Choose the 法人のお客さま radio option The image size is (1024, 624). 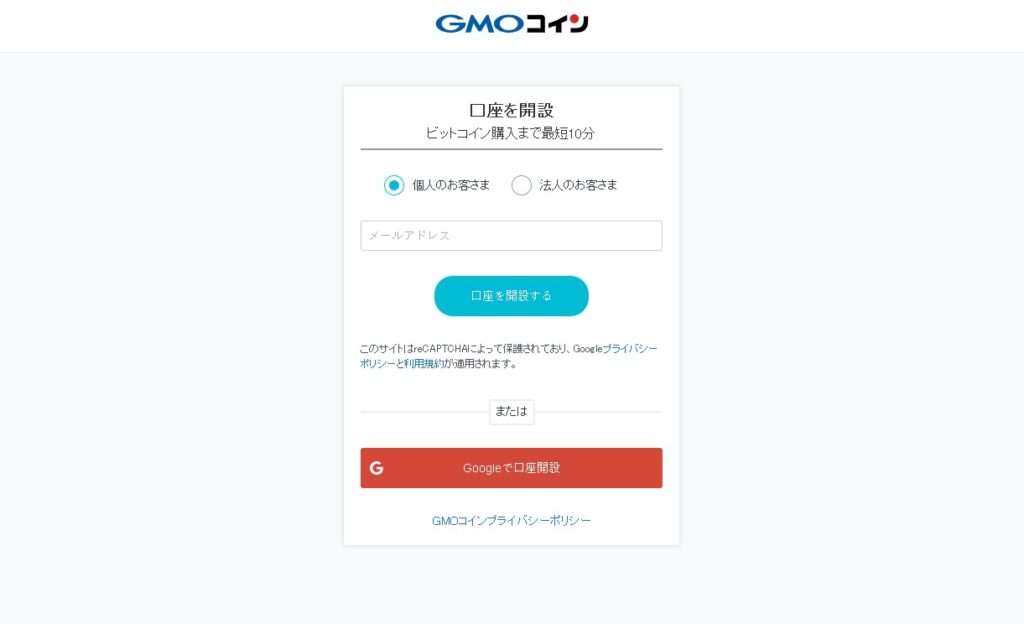[521, 185]
